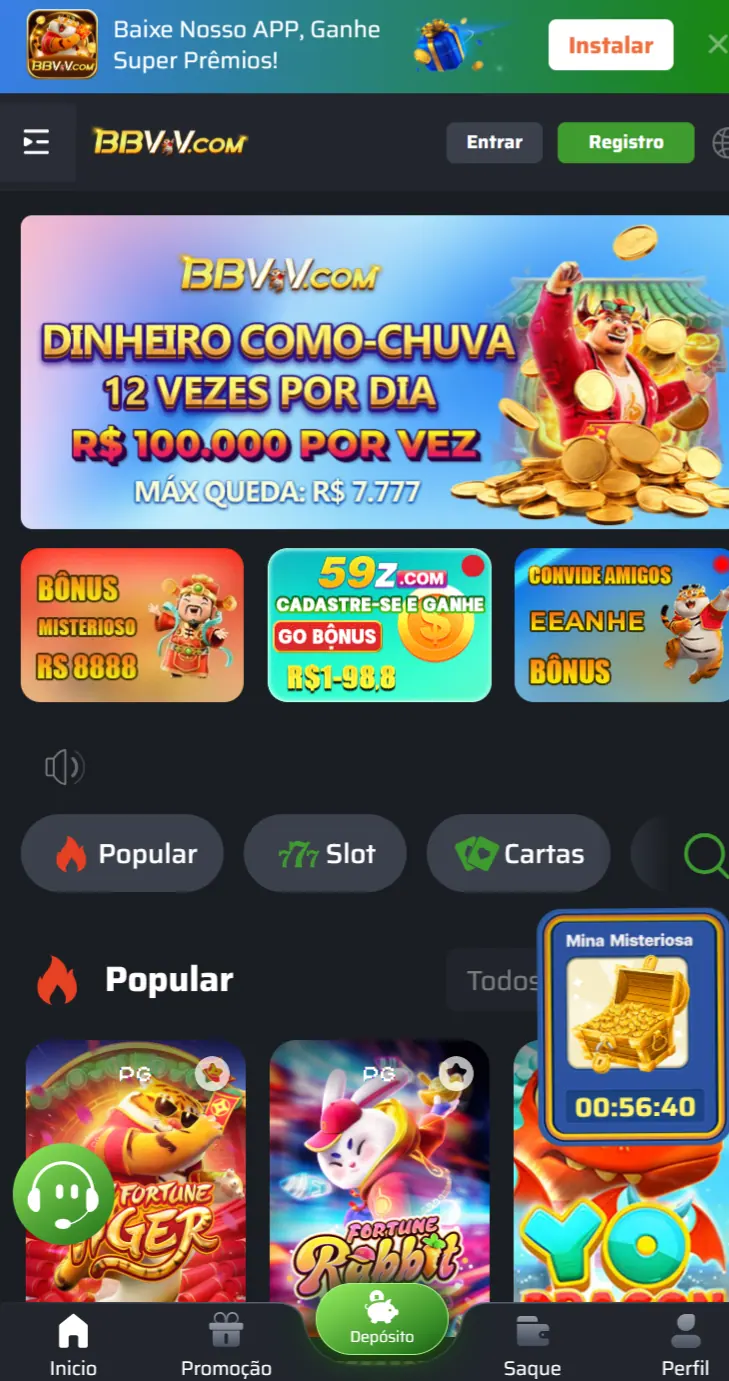Go to the Saque tab
The width and height of the screenshot is (729, 1381).
pos(532,1345)
